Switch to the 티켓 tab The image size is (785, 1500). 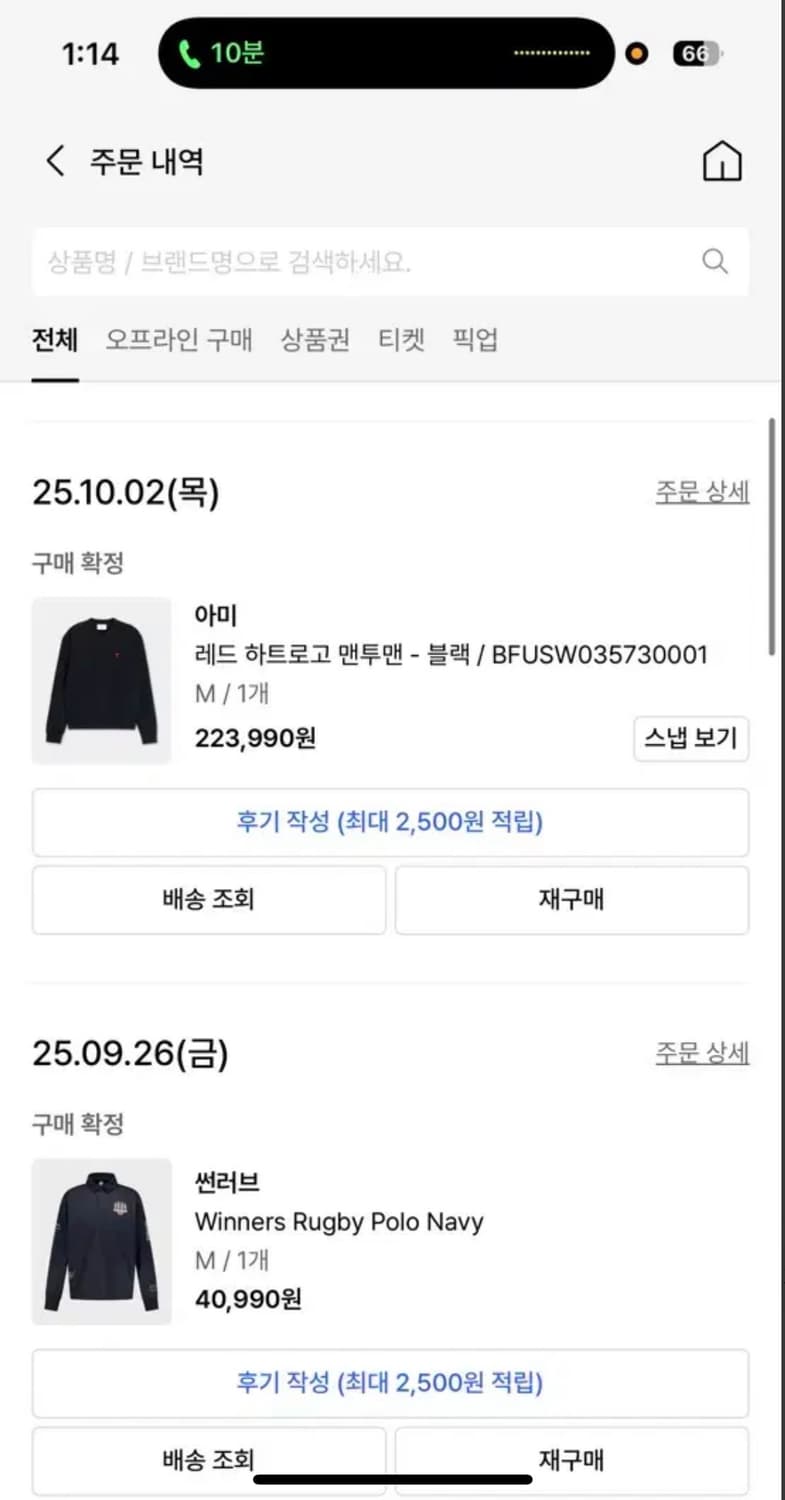[x=400, y=340]
